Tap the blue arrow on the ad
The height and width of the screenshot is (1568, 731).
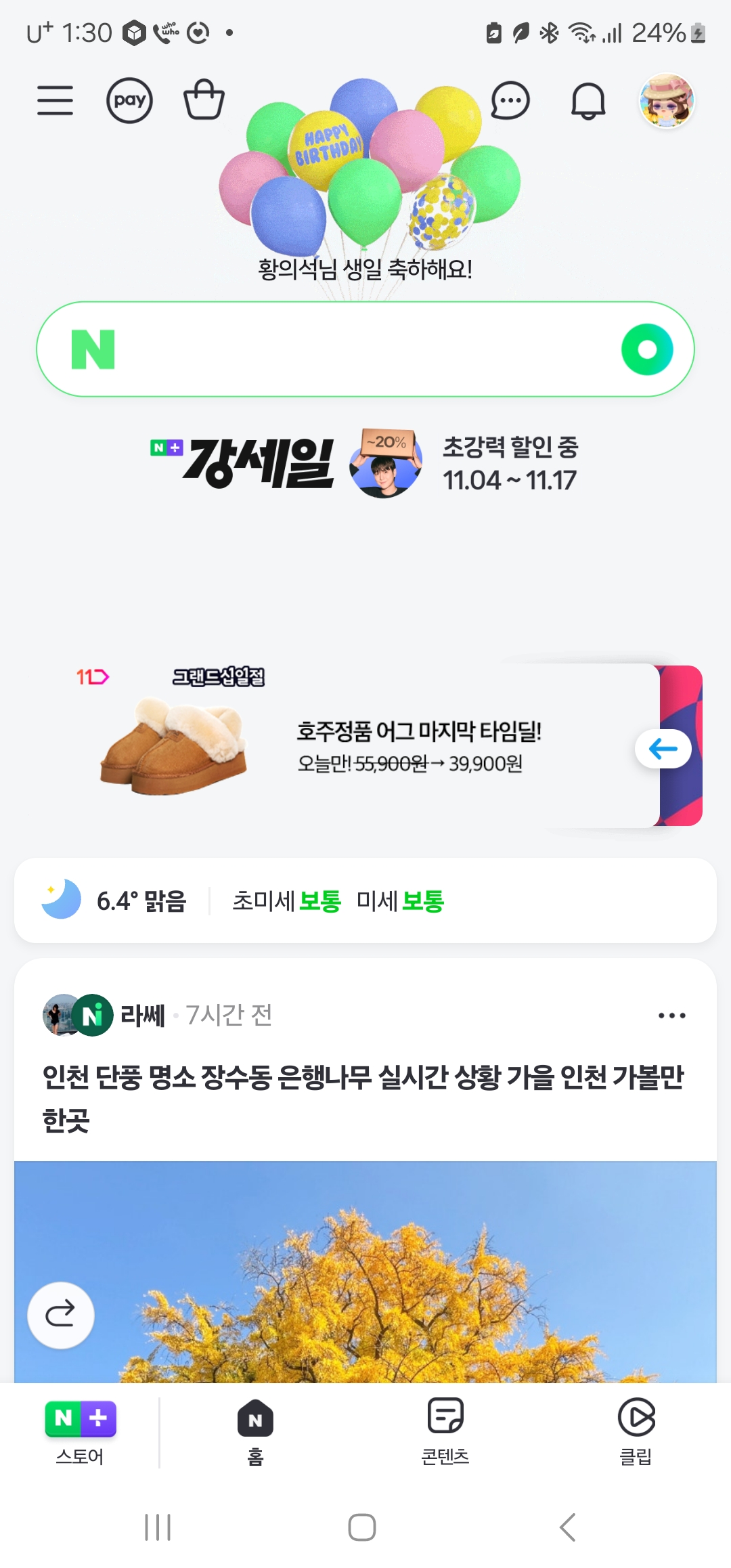[663, 749]
